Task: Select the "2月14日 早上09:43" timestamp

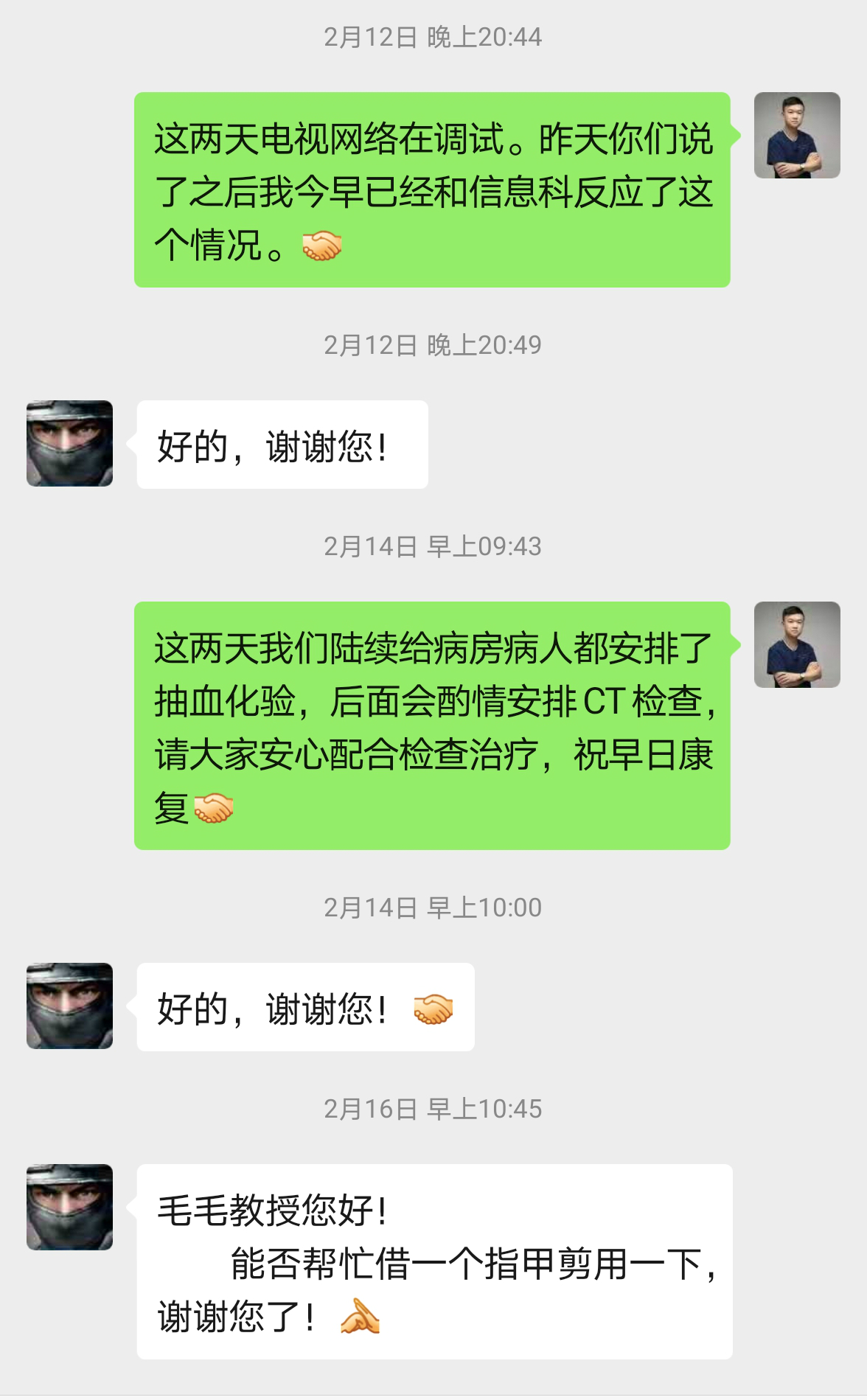Action: (x=433, y=546)
